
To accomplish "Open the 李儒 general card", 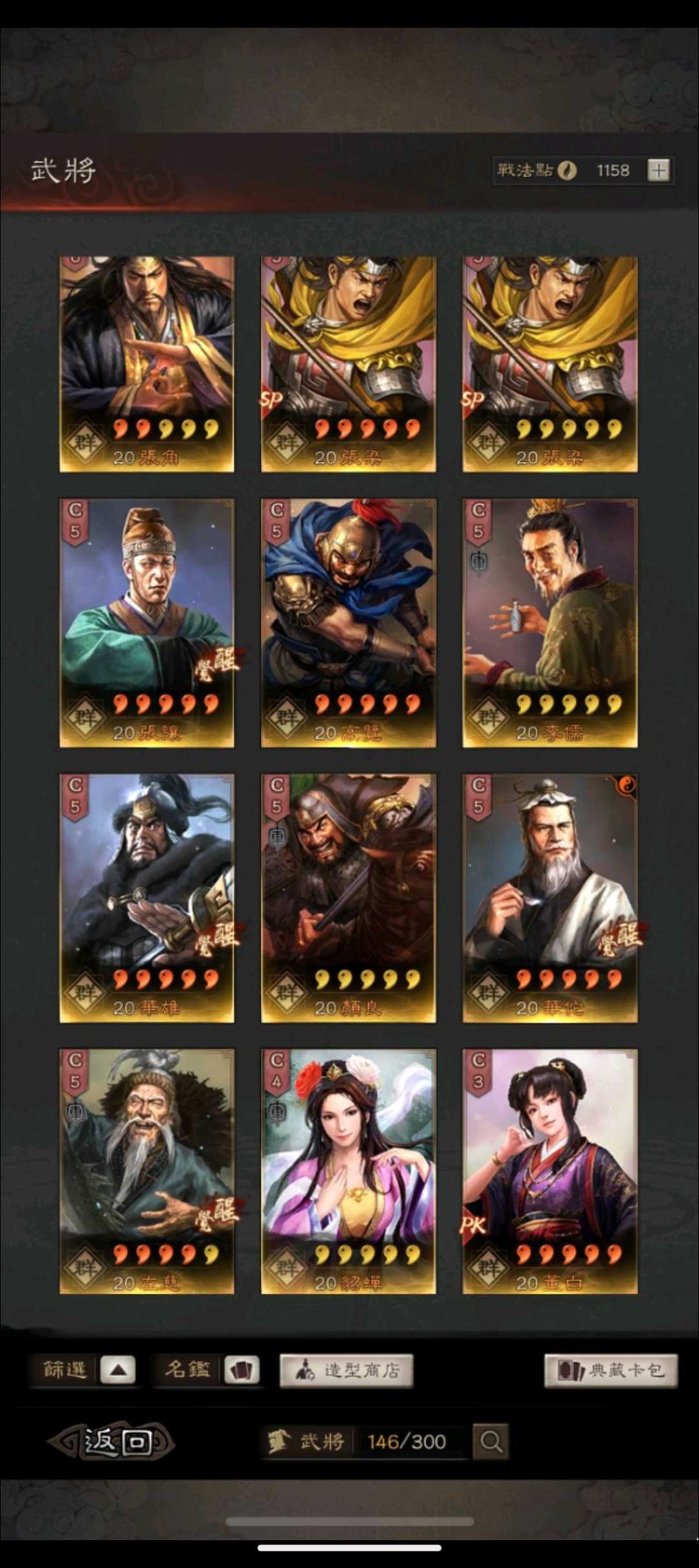I will (550, 622).
